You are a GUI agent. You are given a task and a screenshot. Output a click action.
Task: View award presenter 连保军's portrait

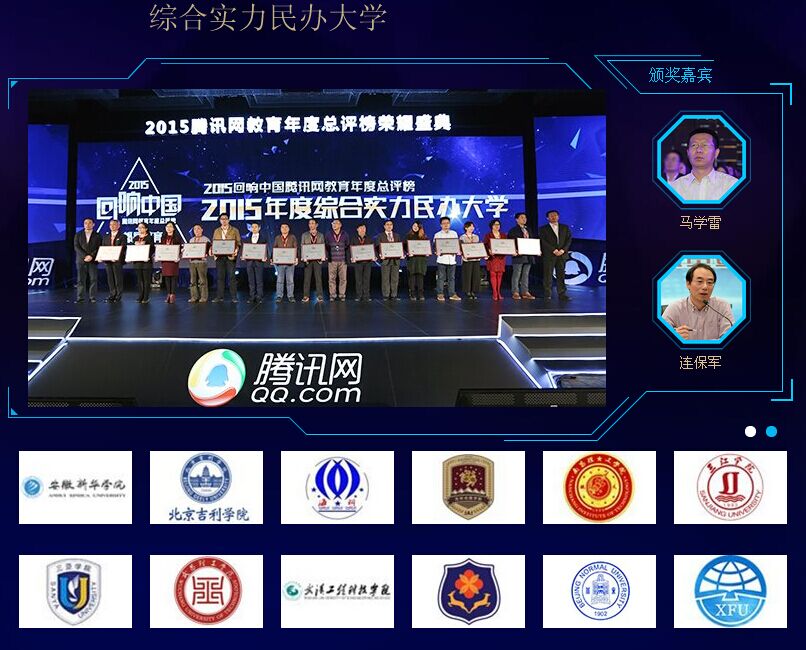(x=701, y=299)
